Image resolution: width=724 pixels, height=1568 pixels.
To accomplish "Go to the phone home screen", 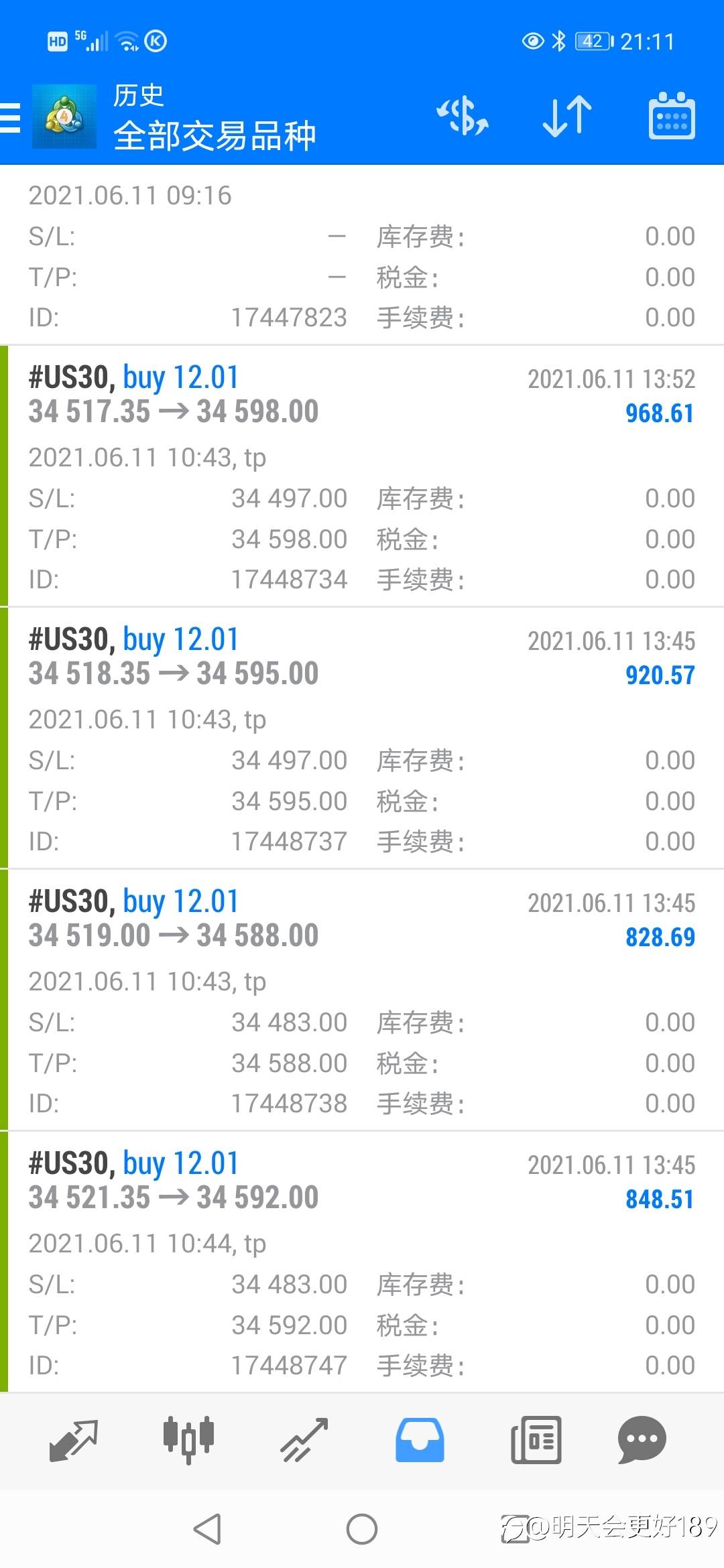I will (x=362, y=1529).
